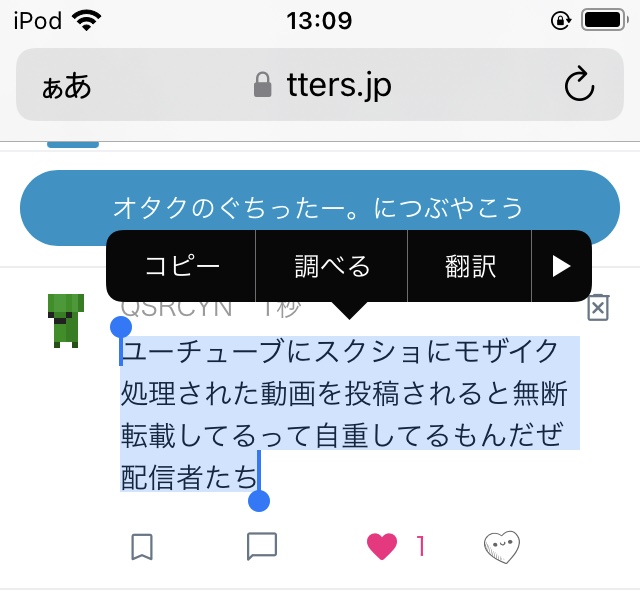Reload the tters.jp page

(579, 86)
